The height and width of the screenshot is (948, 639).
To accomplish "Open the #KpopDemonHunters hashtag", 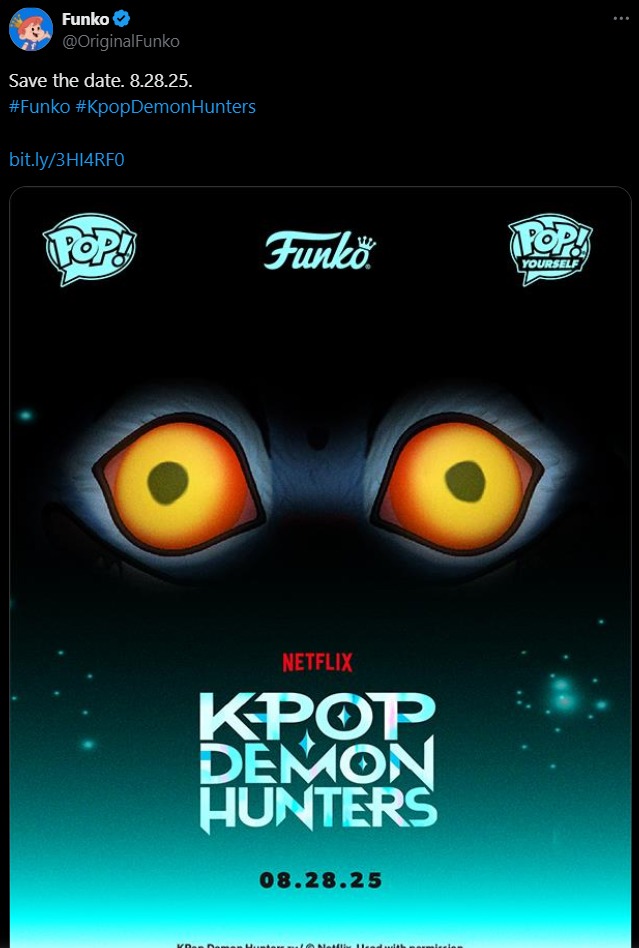I will [x=165, y=106].
